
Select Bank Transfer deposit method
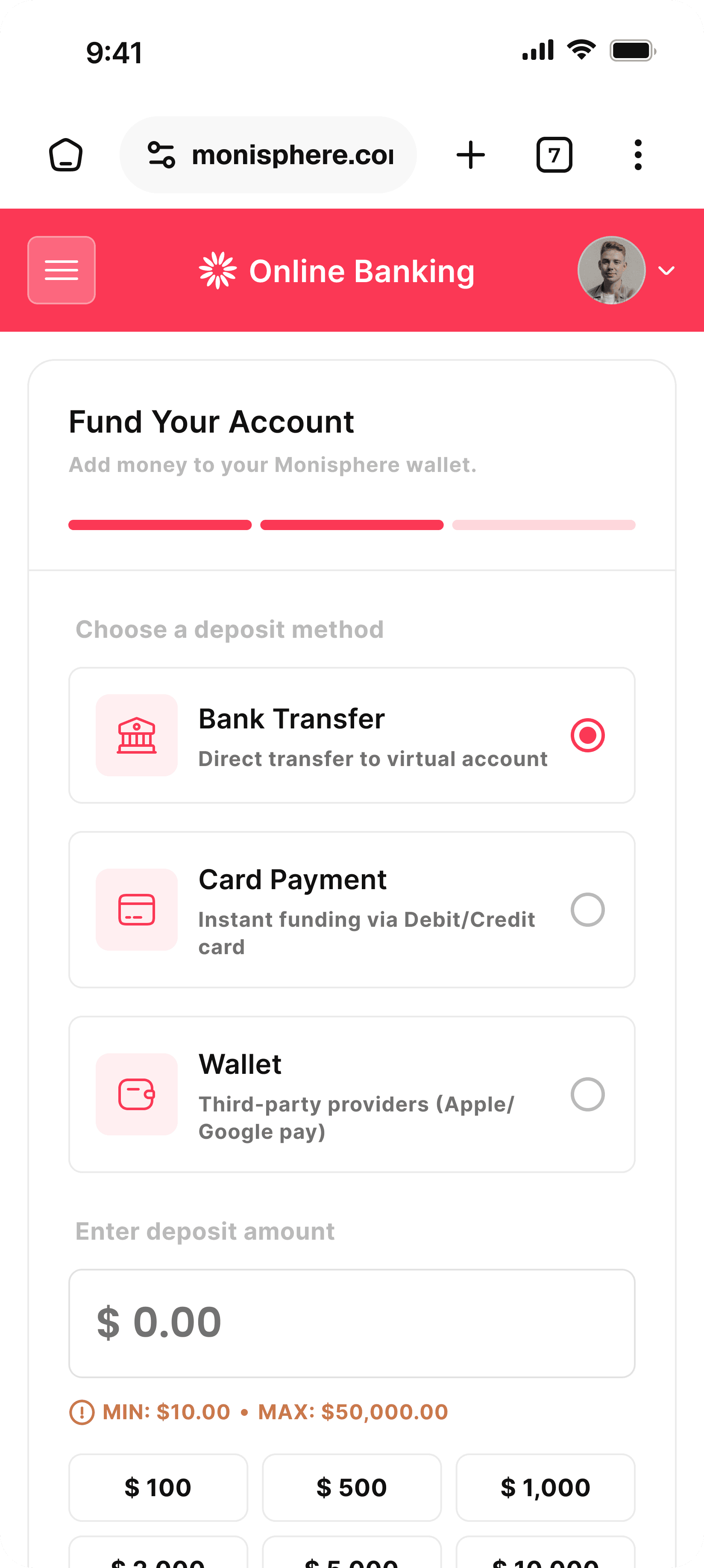(352, 735)
